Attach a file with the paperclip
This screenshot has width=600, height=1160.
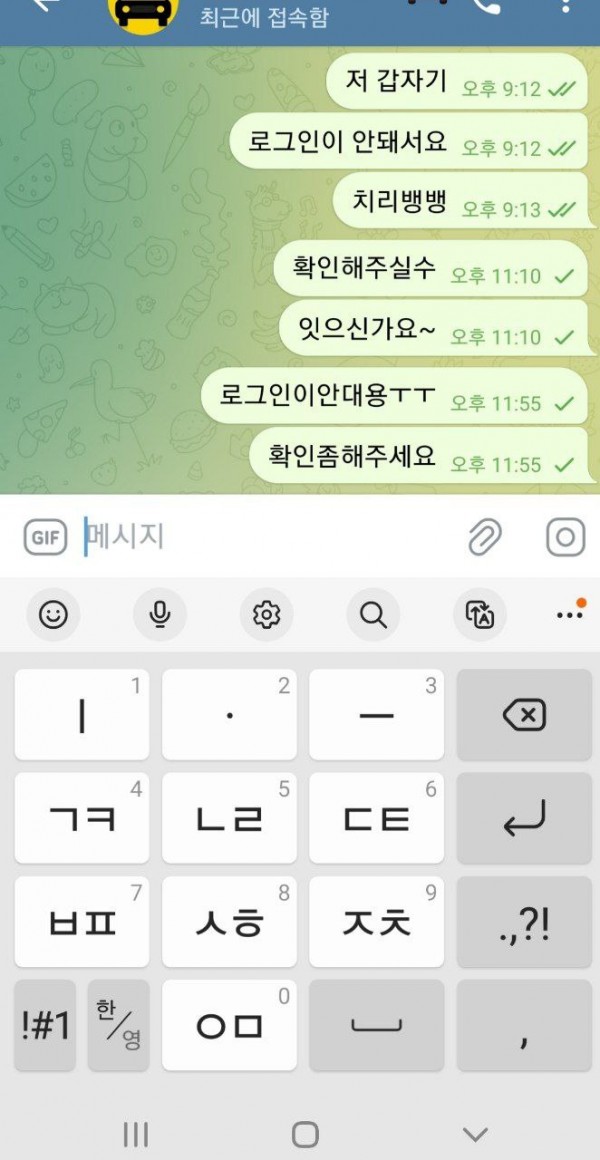point(485,537)
